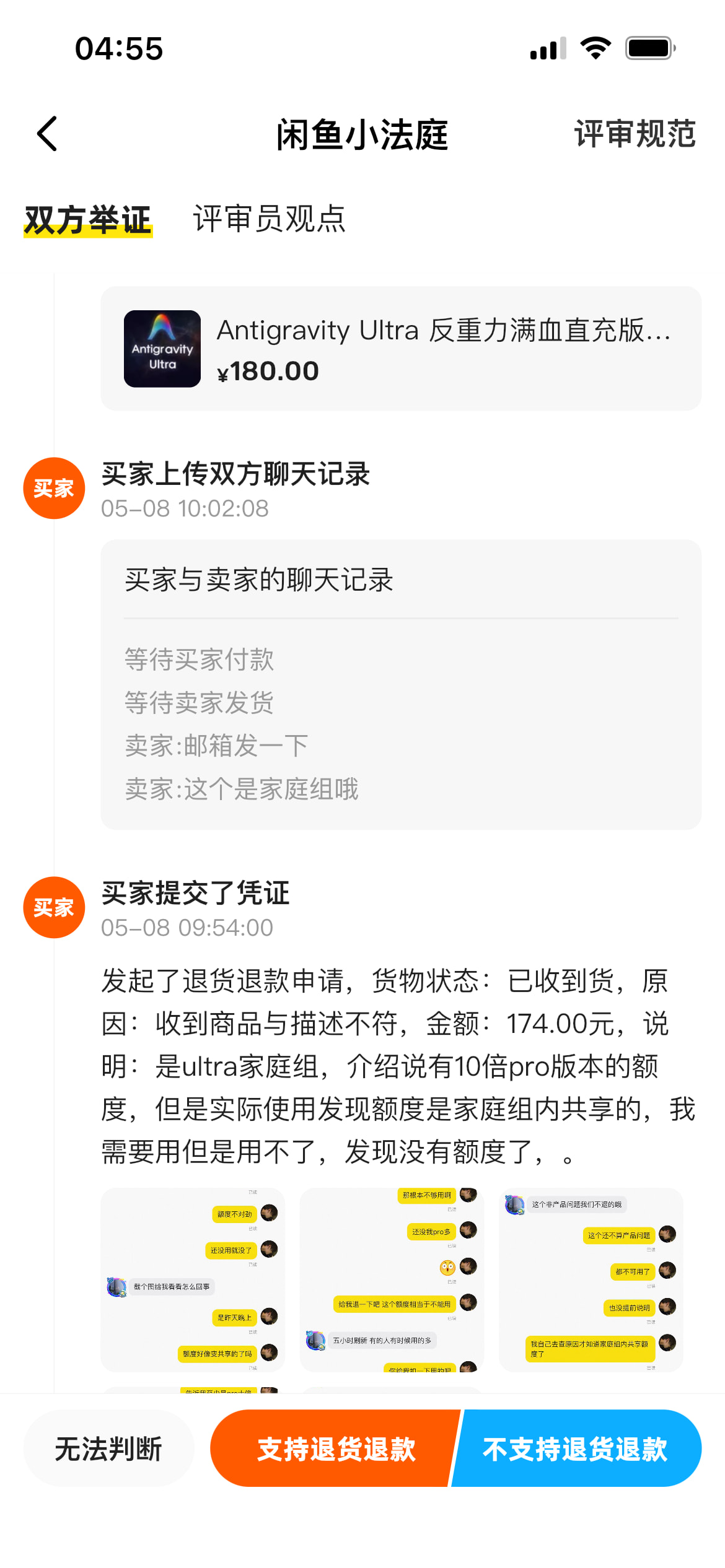Screen dimensions: 725x1568
Task: View evidence screenshot containing 额度不对劲
Action: tap(193, 1279)
